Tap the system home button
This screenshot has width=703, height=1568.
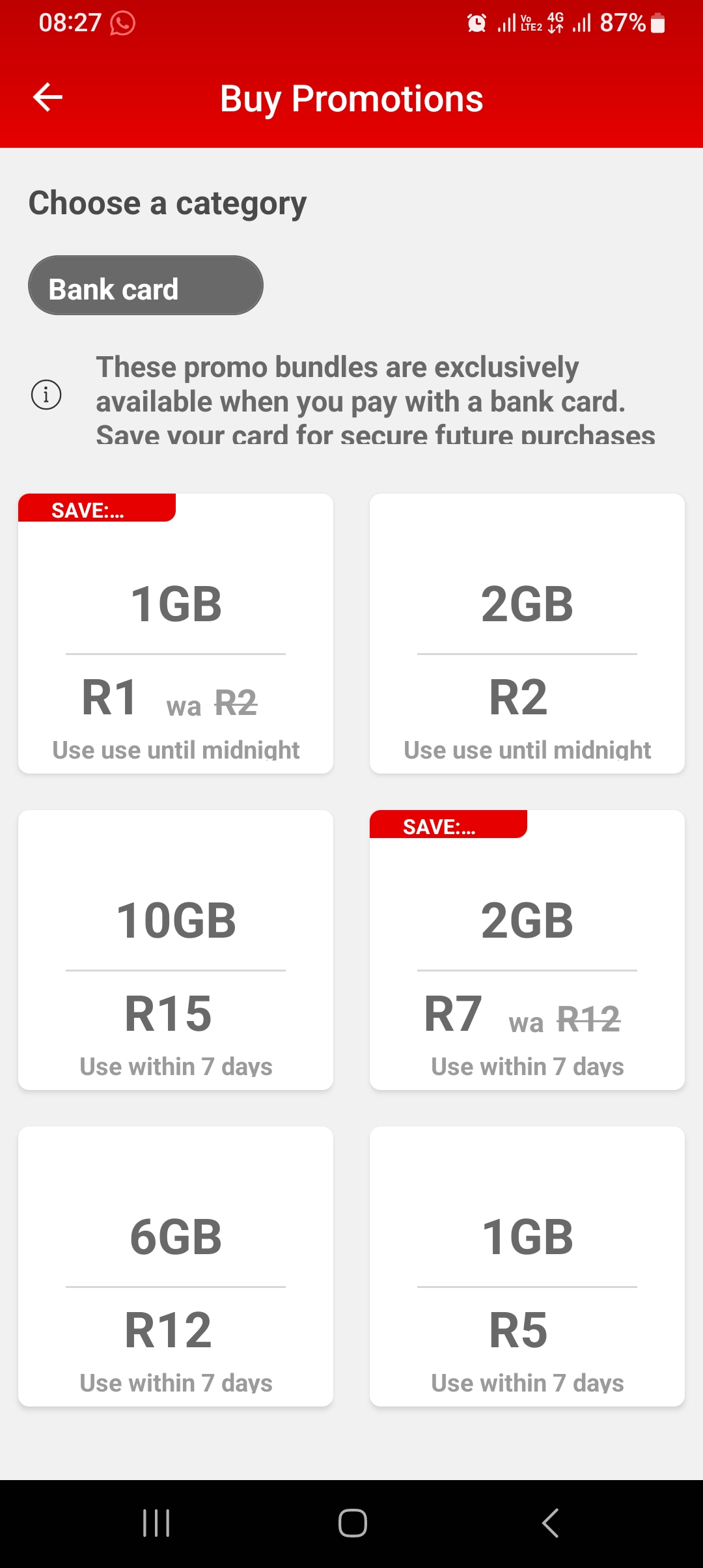tap(352, 1523)
